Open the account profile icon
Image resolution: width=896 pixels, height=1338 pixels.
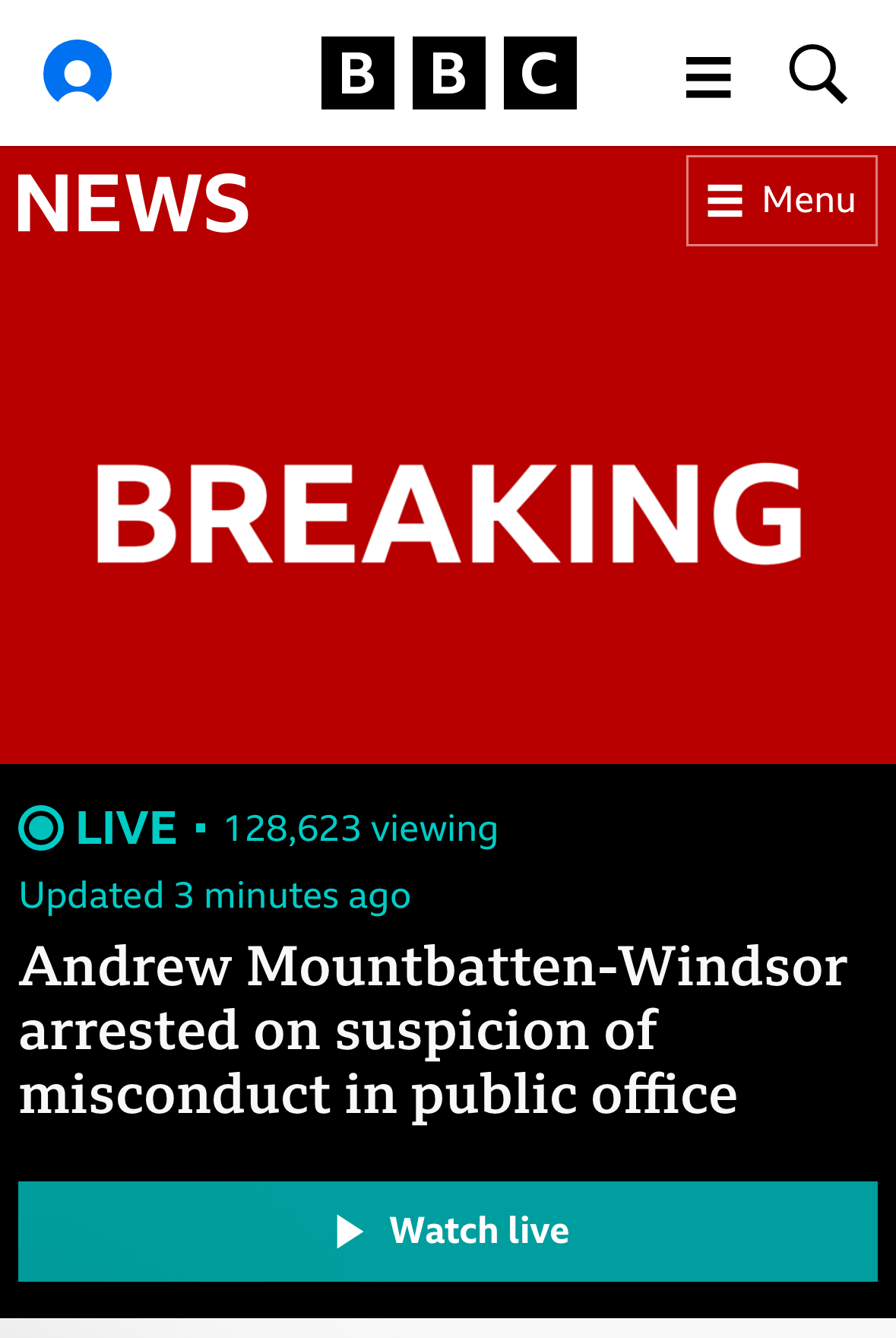(x=78, y=73)
